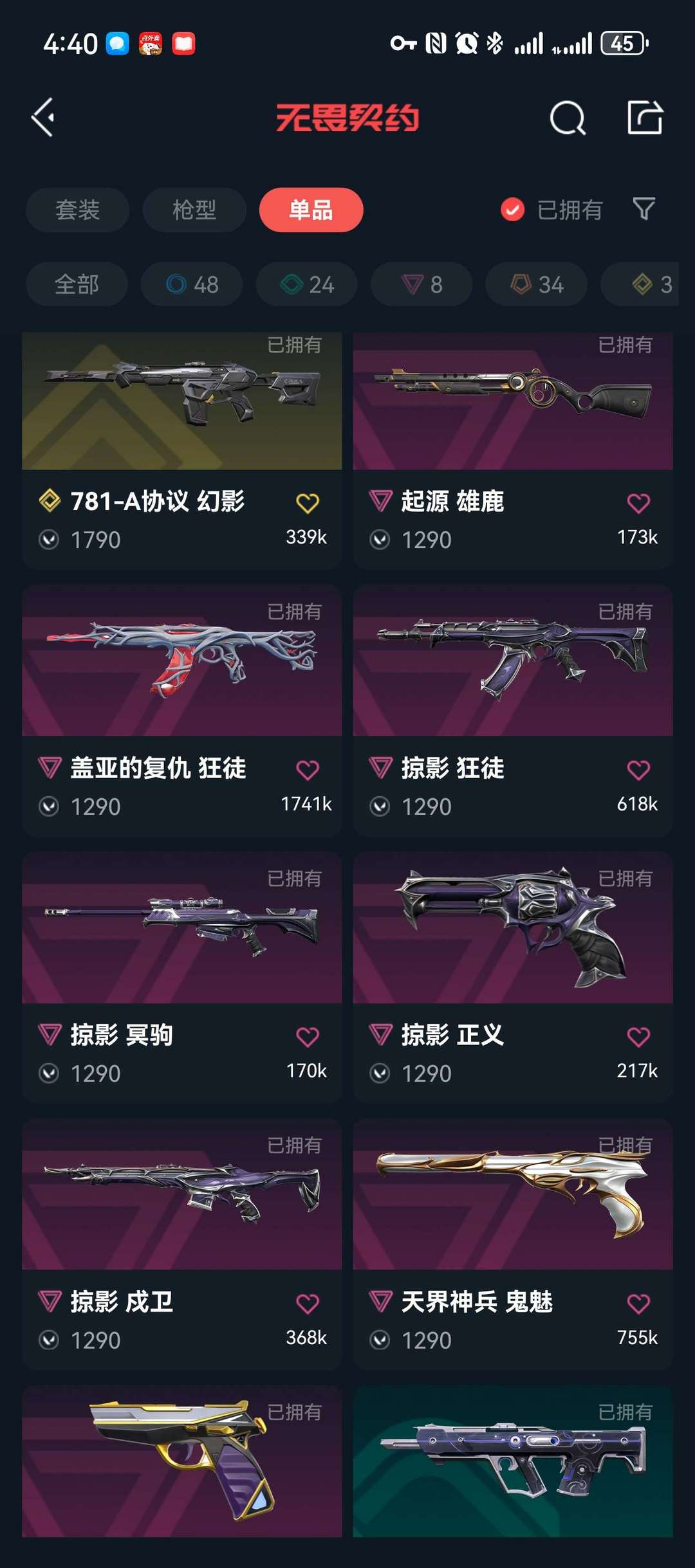Filter by the chip showing 48

coord(192,284)
